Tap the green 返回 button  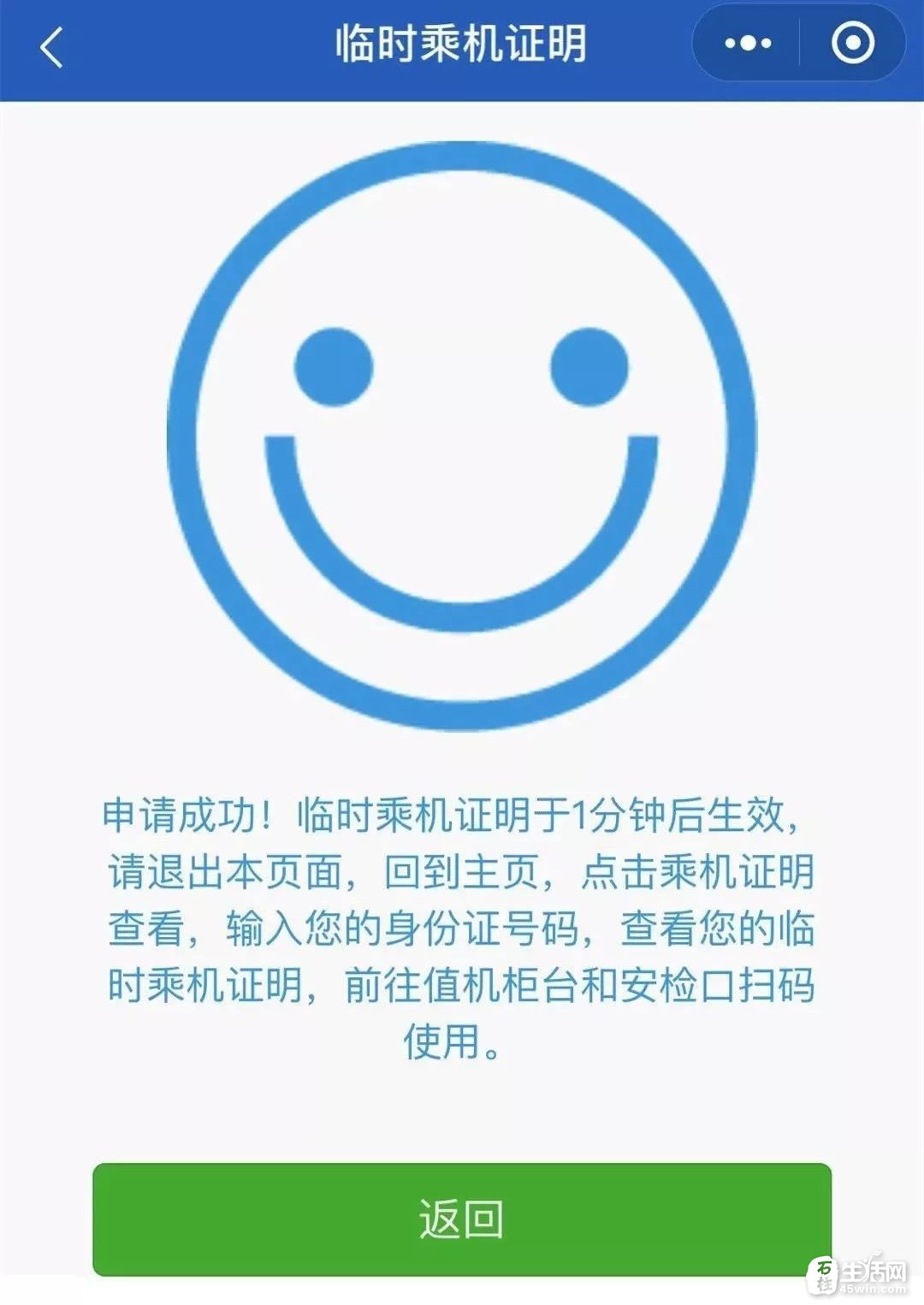[462, 1219]
